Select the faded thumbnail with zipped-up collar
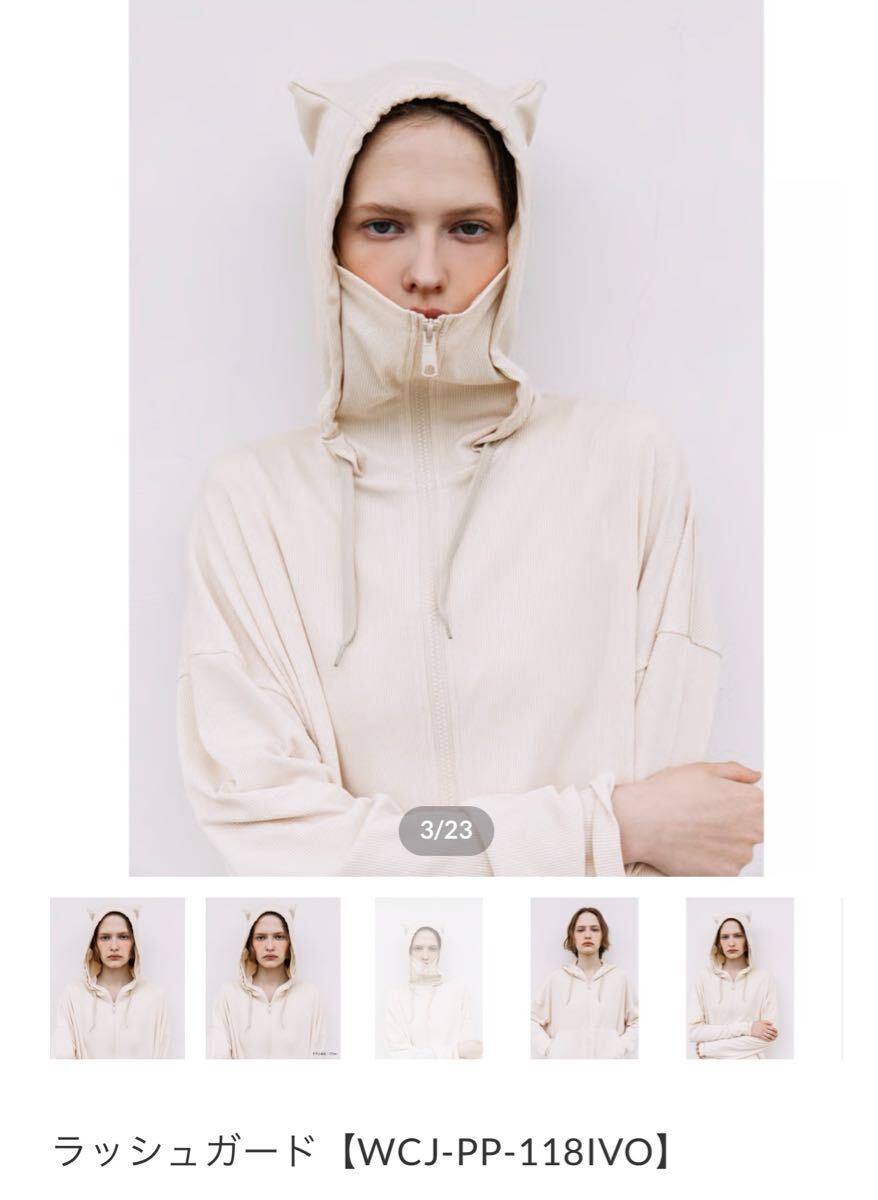This screenshot has width=878, height=1200. pyautogui.click(x=428, y=978)
